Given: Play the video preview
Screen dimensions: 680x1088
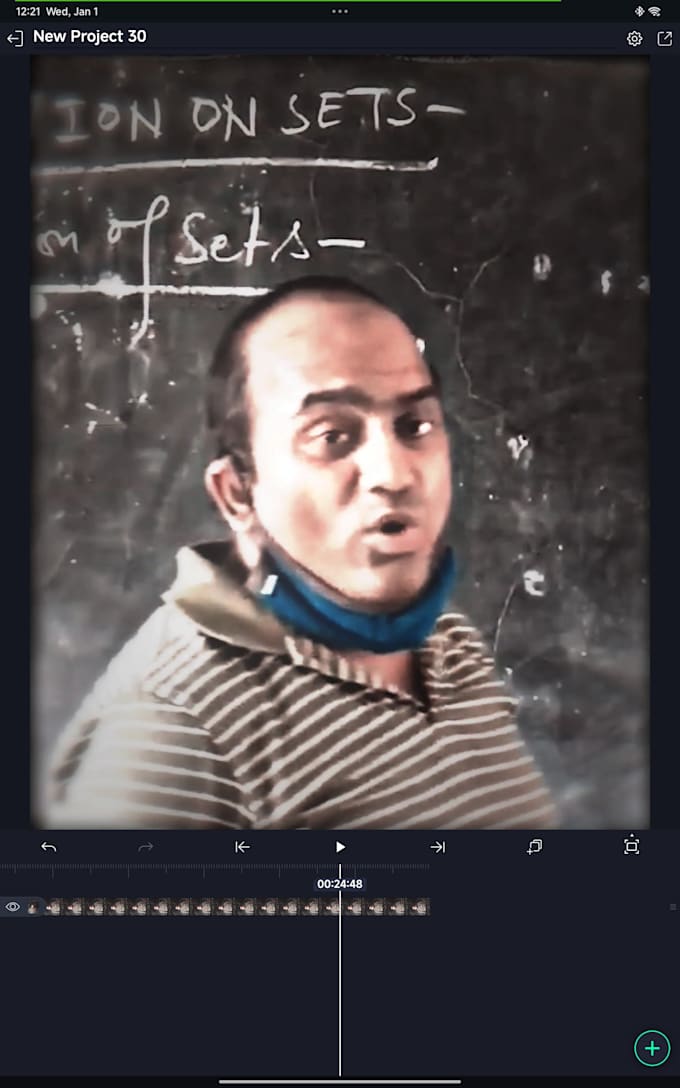Looking at the screenshot, I should (340, 847).
